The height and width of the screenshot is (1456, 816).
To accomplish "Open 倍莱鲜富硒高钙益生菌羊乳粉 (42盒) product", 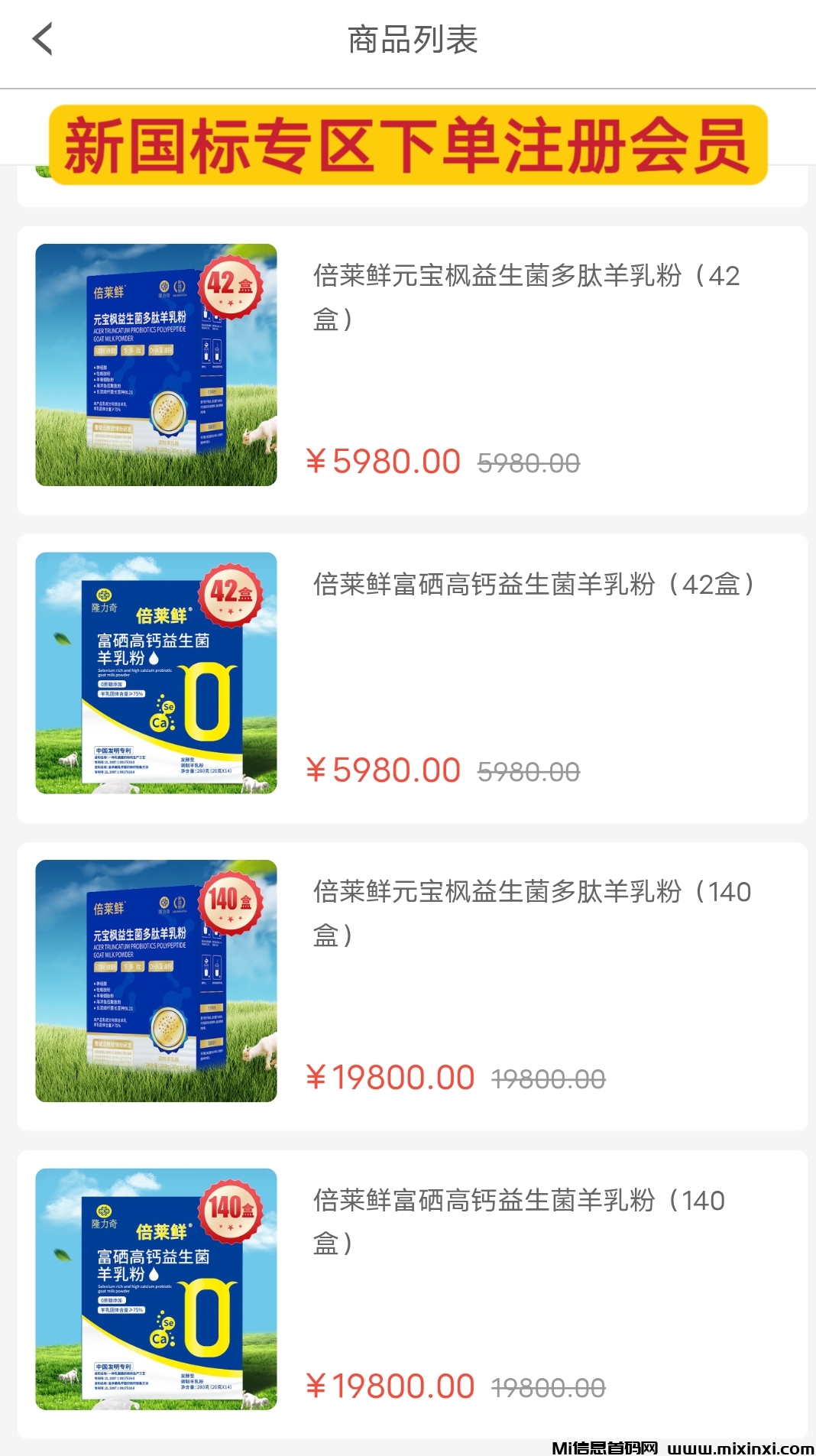I will click(533, 585).
